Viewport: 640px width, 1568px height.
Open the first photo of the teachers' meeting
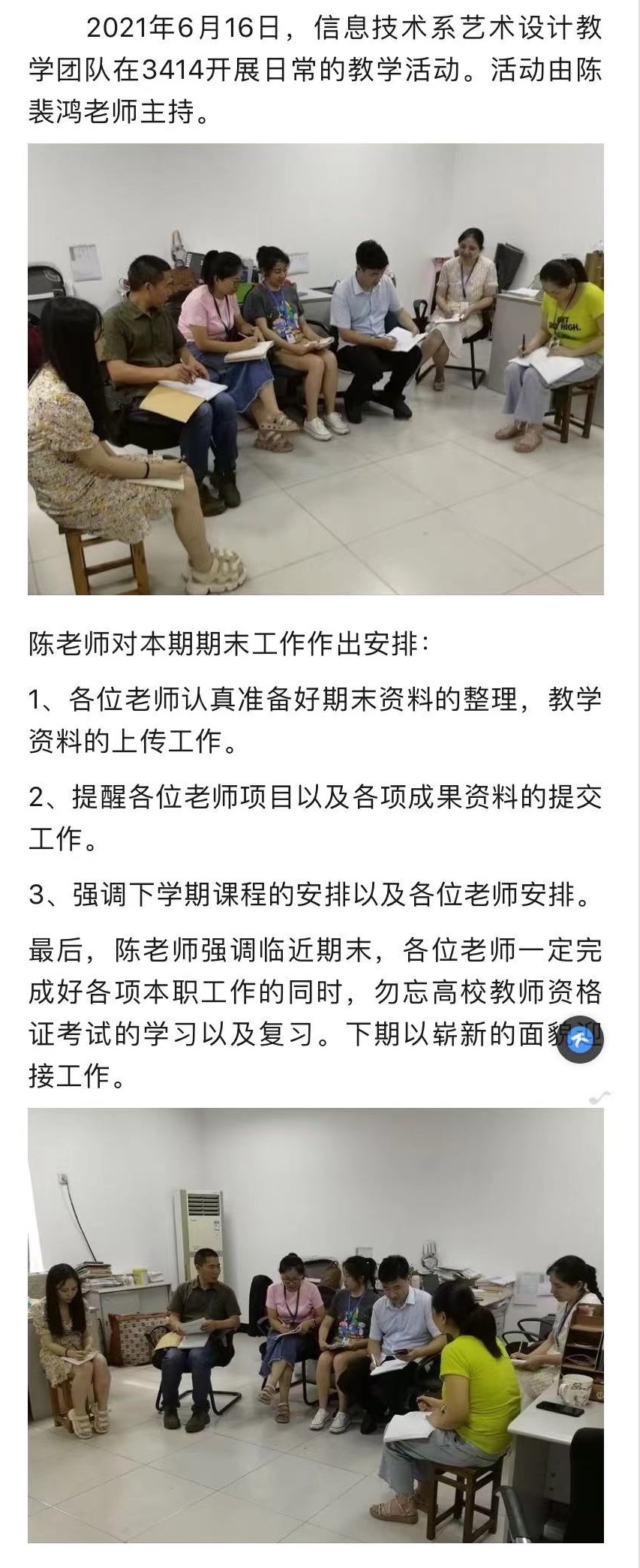coord(316,369)
